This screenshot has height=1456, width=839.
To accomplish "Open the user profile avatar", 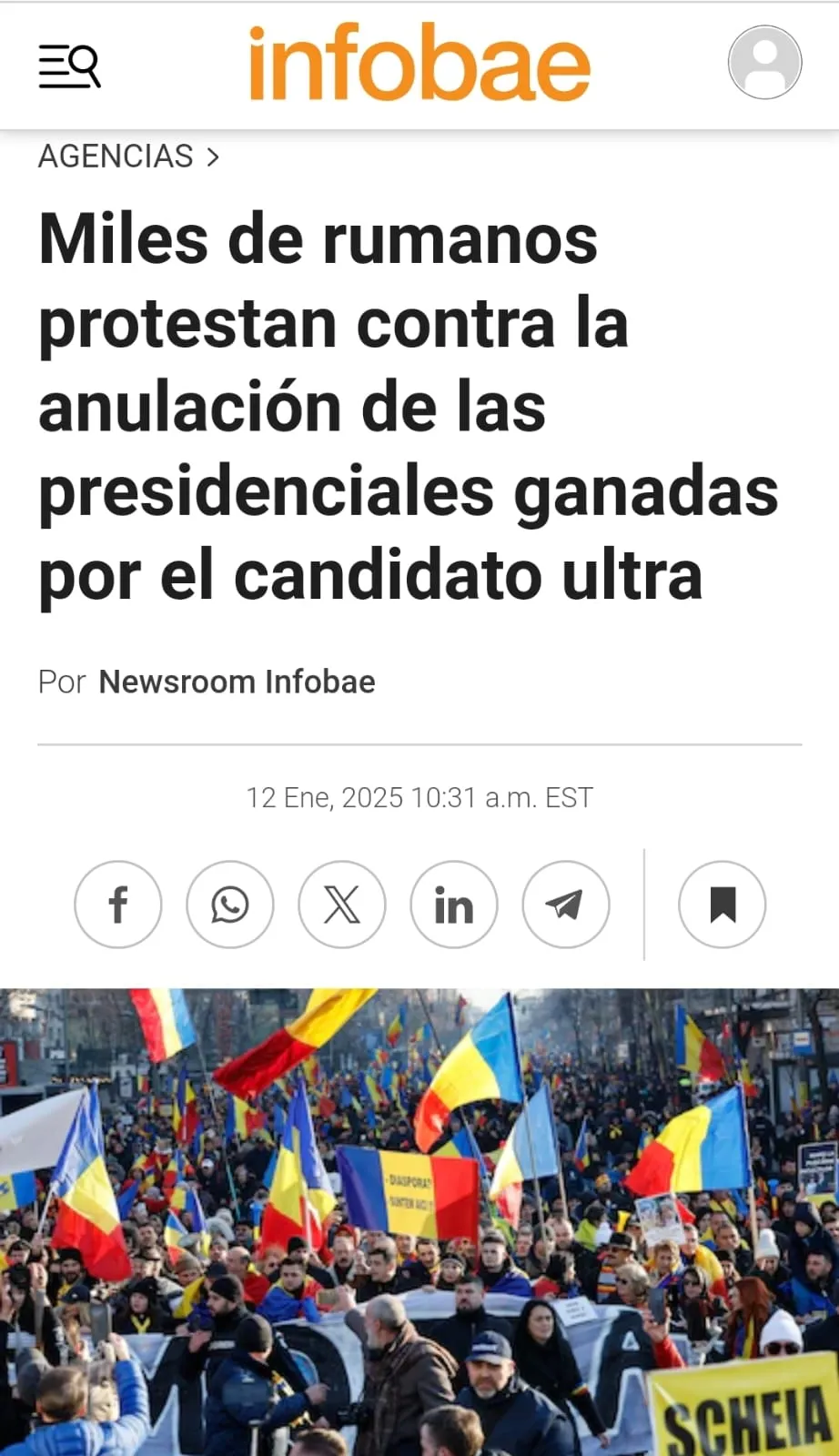I will tap(764, 63).
